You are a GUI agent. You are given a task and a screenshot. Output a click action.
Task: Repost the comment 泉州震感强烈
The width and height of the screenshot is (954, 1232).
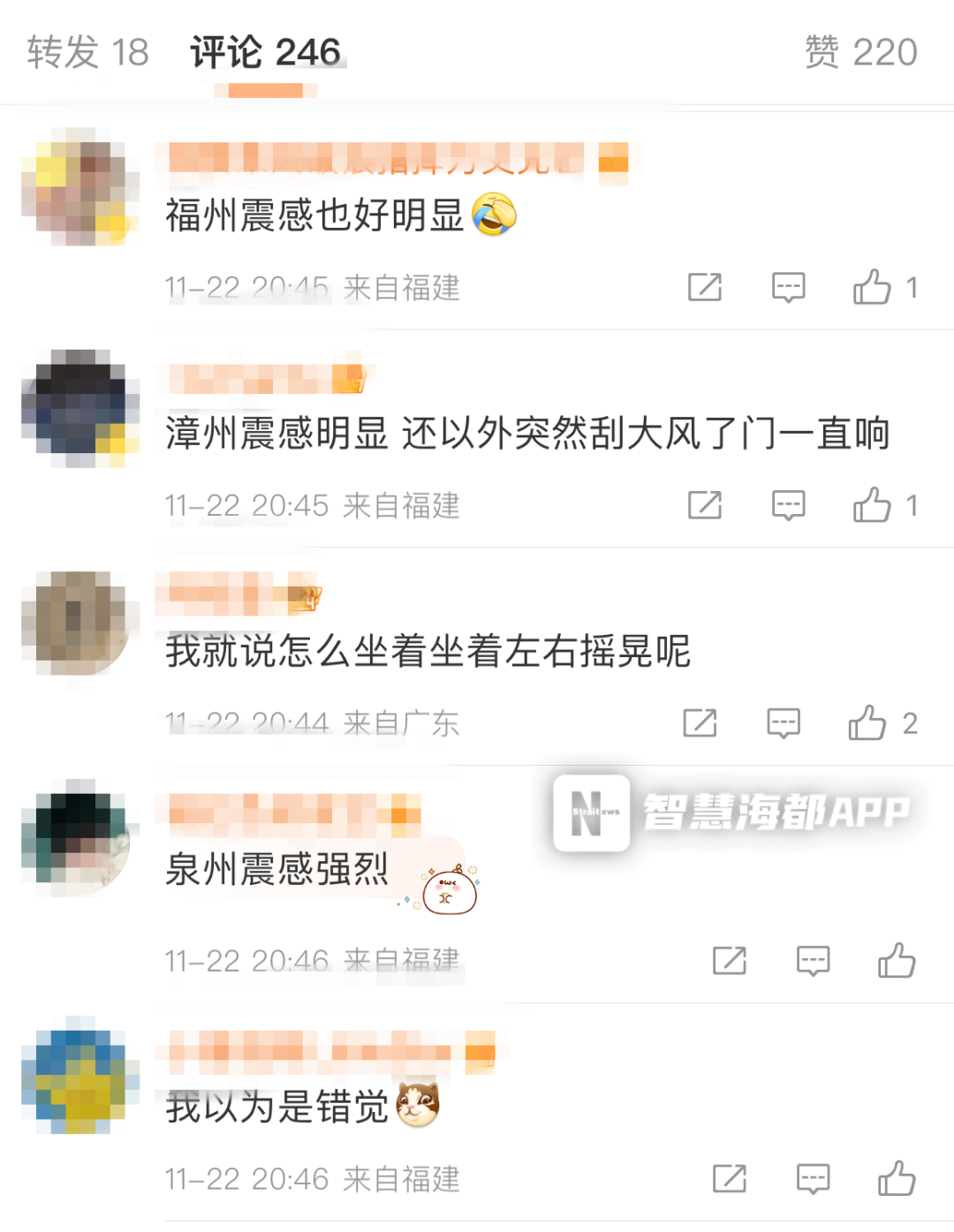pos(730,960)
